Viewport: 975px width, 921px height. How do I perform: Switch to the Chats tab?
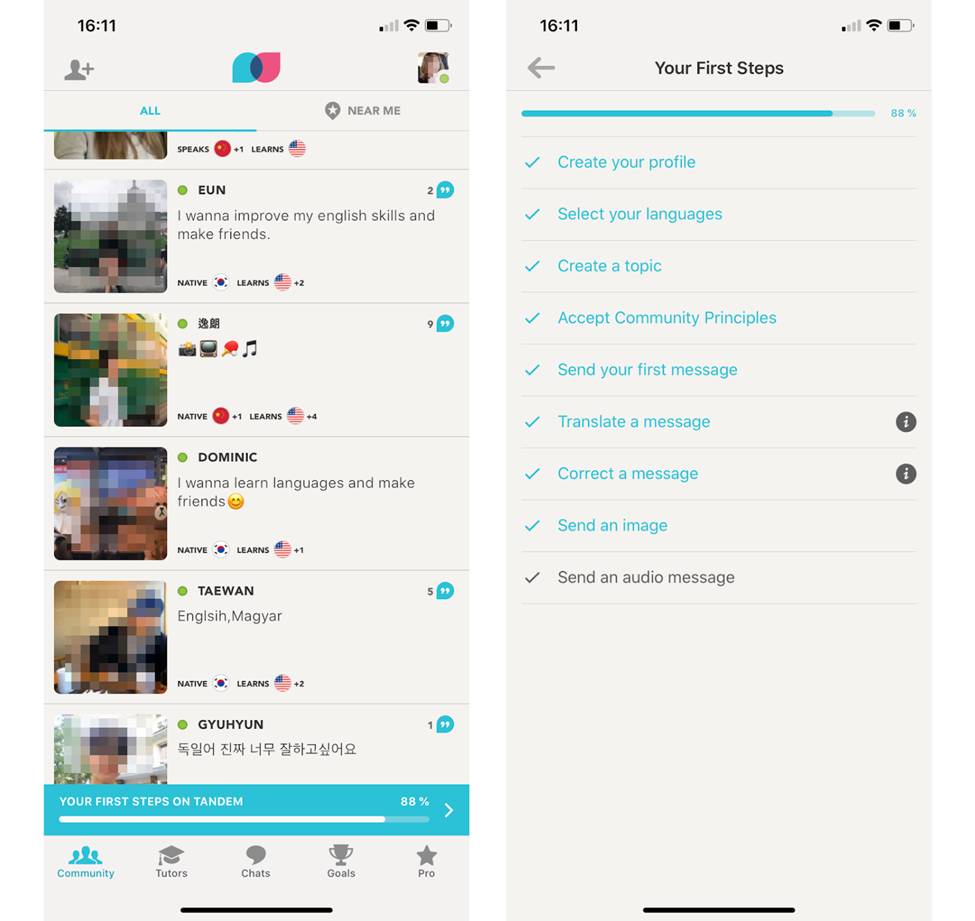[x=256, y=861]
